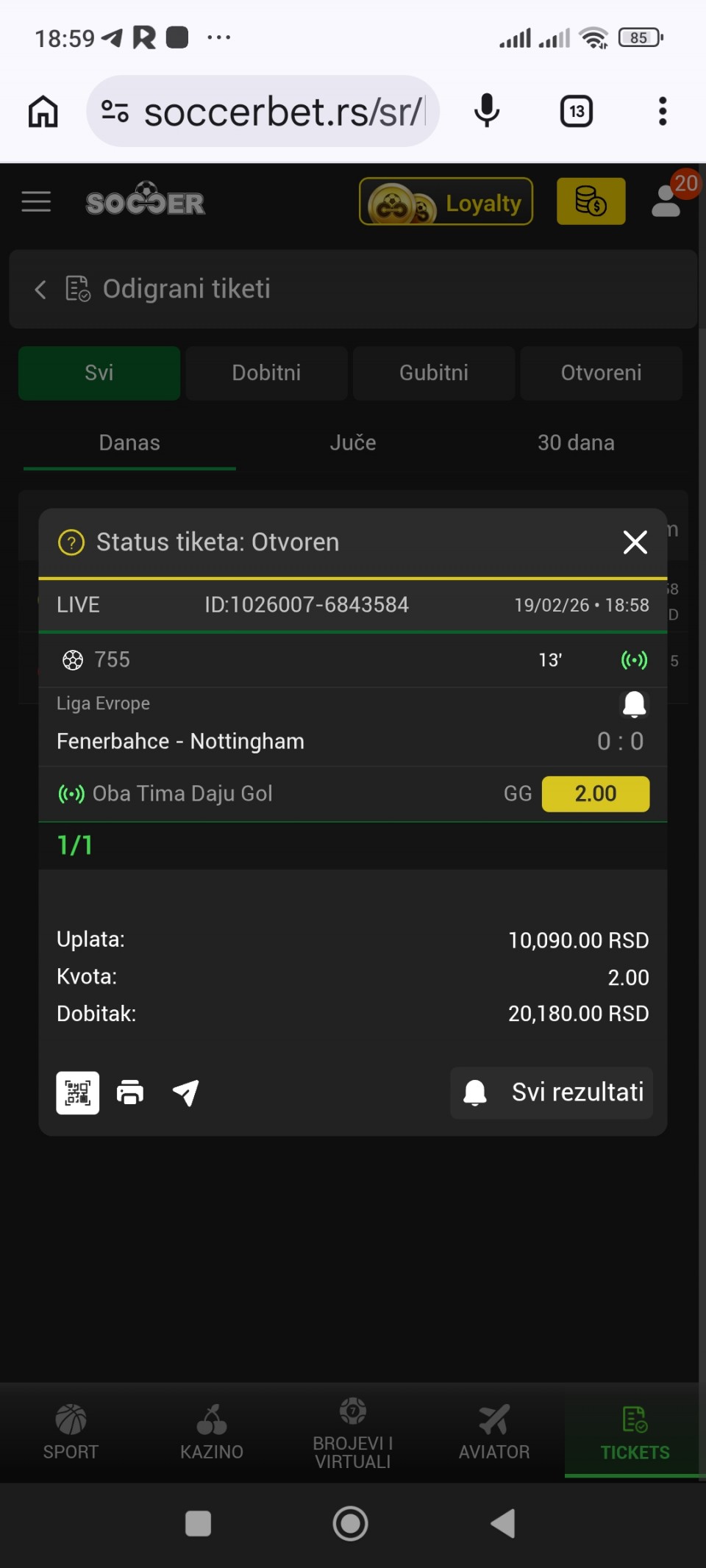The image size is (706, 1568).
Task: Share the ticket via send icon
Action: [x=185, y=1093]
